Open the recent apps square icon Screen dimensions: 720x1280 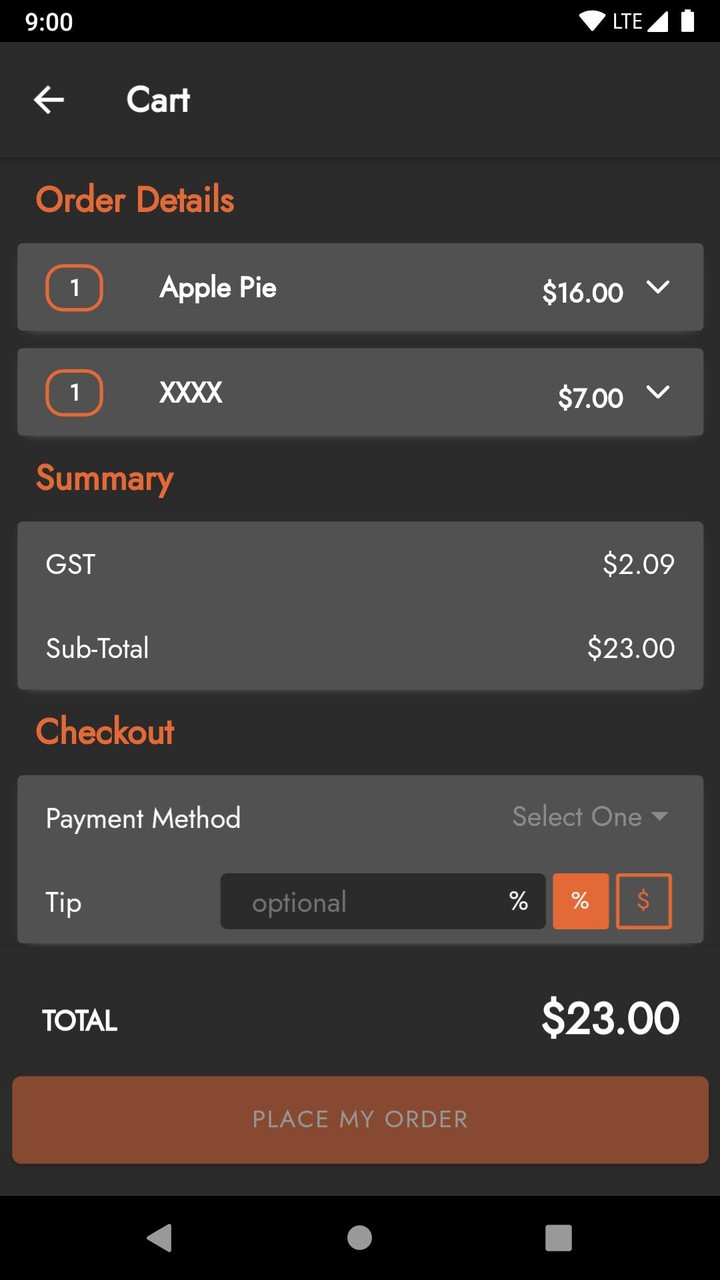click(558, 1237)
